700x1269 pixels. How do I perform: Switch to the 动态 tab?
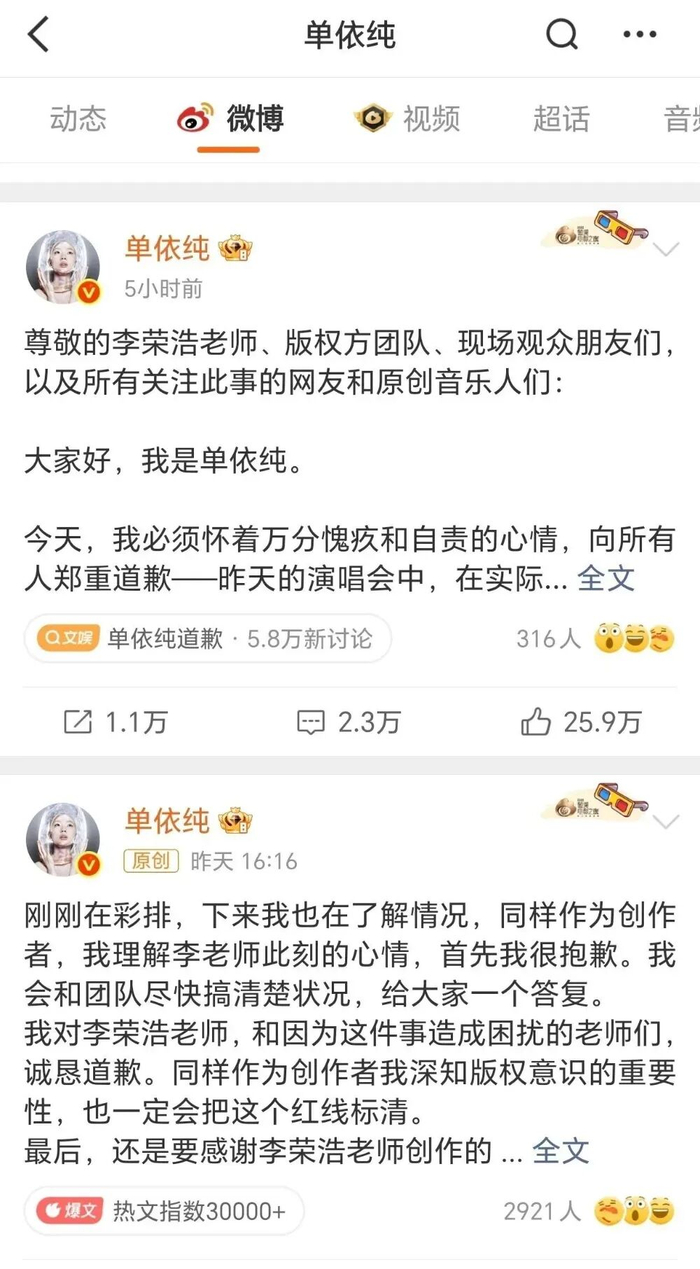click(78, 119)
